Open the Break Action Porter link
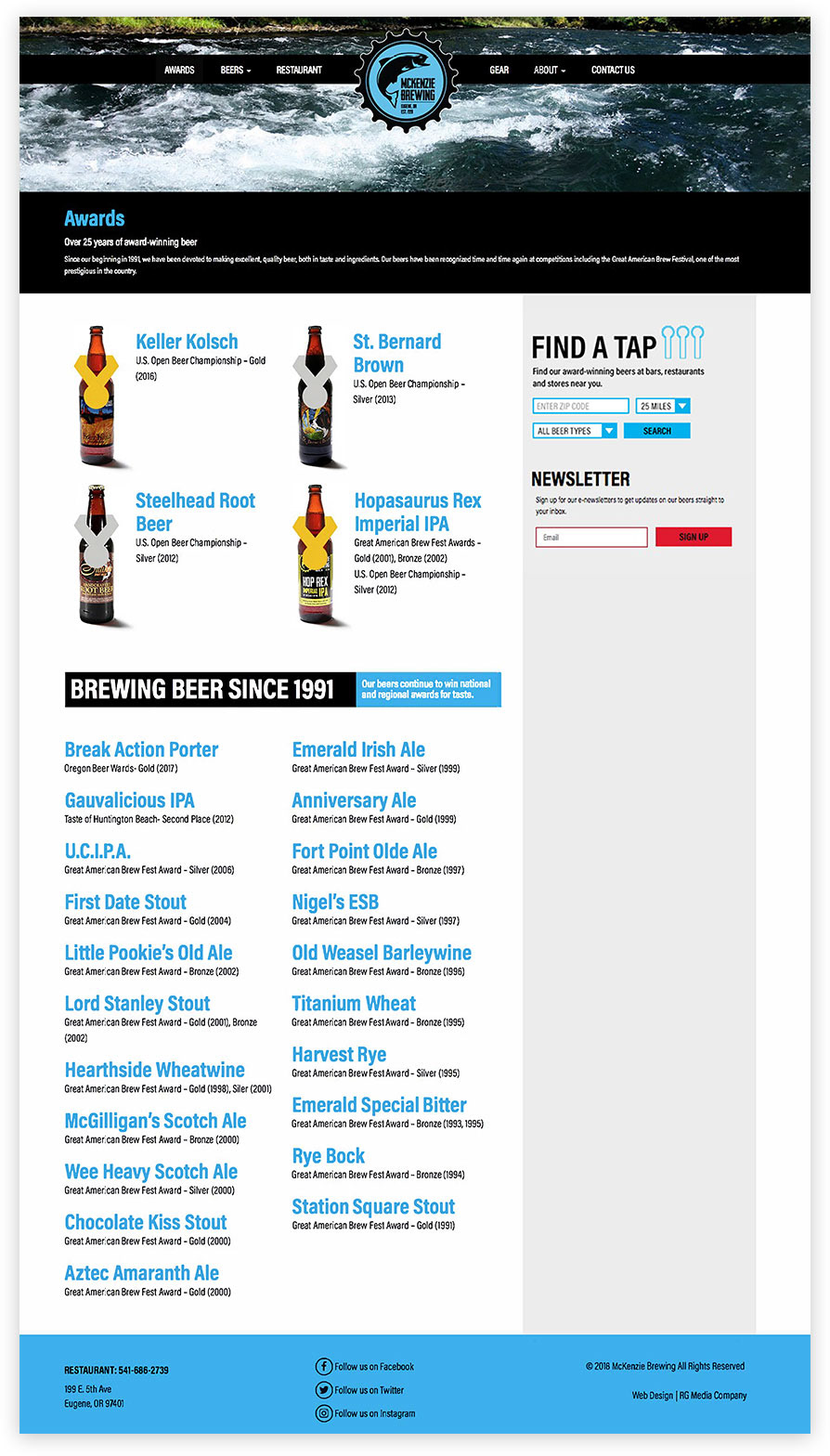 pyautogui.click(x=141, y=749)
